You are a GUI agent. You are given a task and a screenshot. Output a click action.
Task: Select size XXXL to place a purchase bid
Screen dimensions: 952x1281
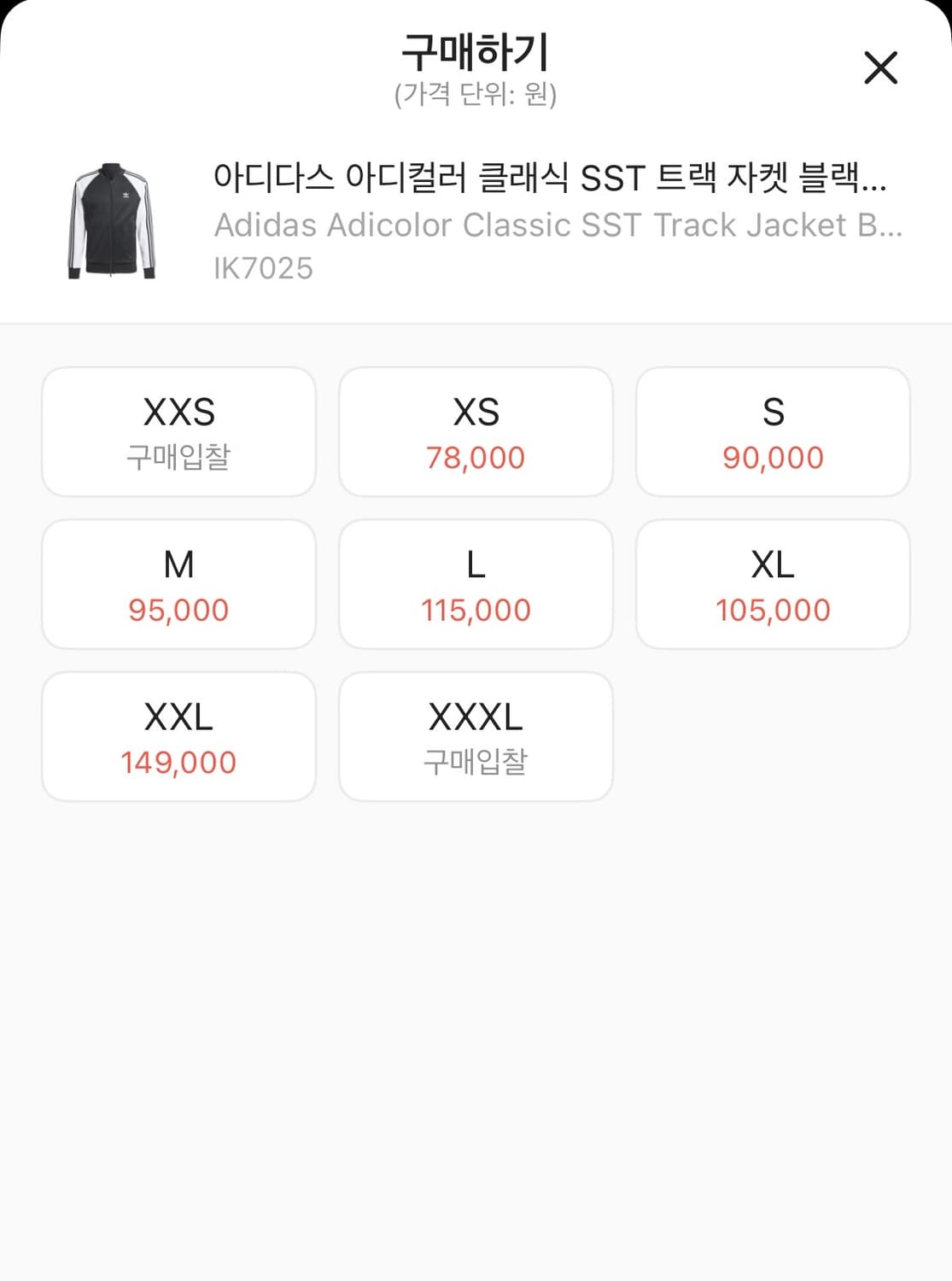[476, 734]
